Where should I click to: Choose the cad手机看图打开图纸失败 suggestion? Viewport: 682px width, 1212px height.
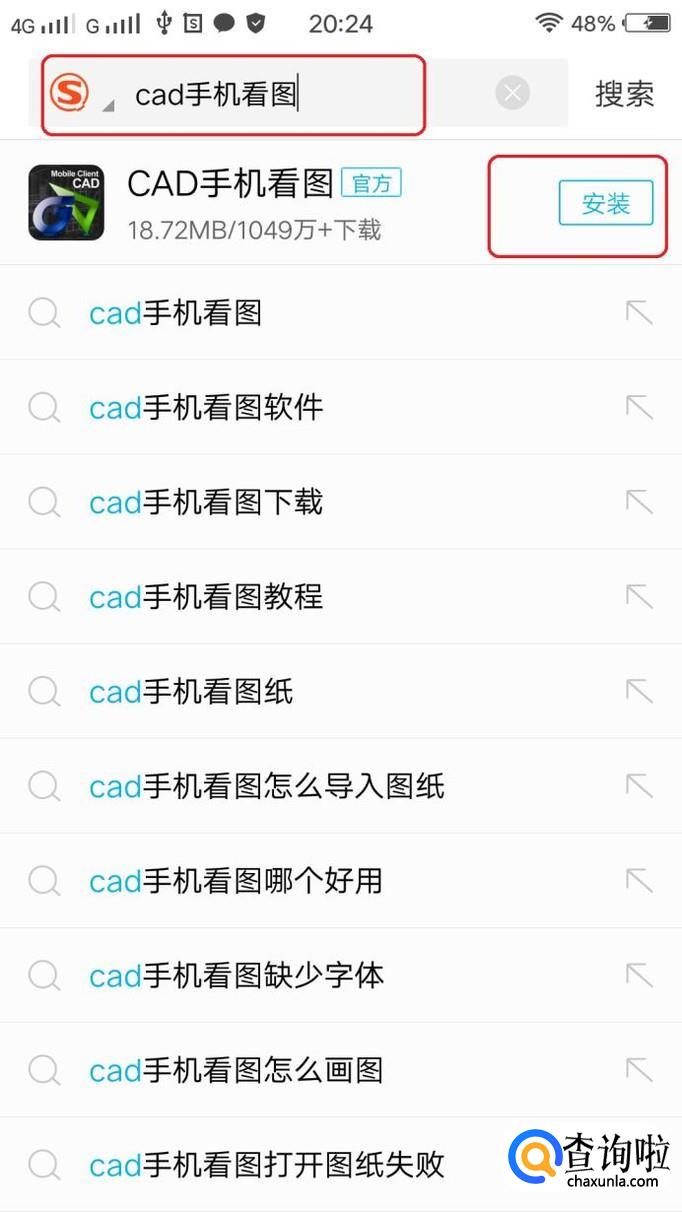(266, 1164)
